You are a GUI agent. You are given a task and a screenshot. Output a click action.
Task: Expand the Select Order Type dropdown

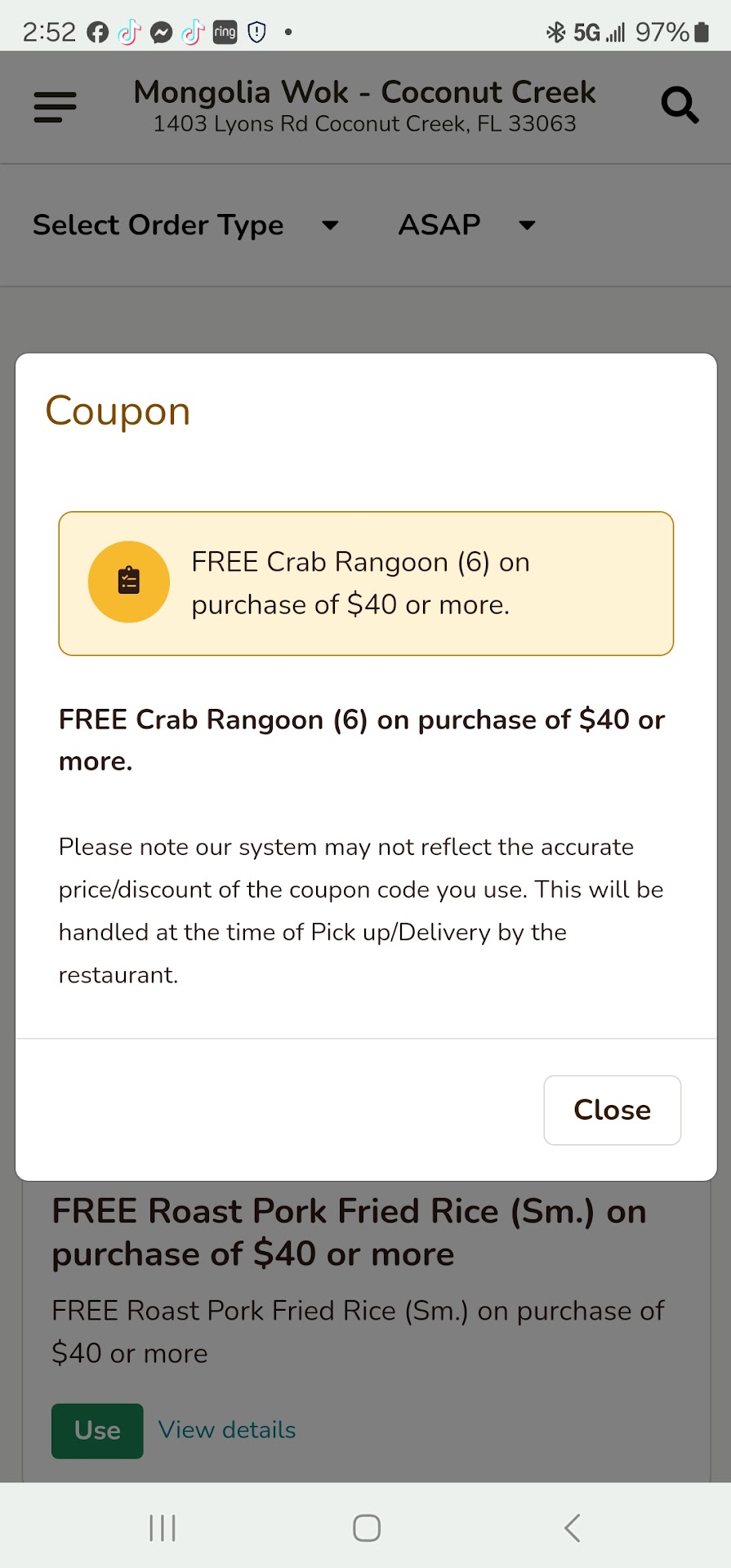(185, 225)
